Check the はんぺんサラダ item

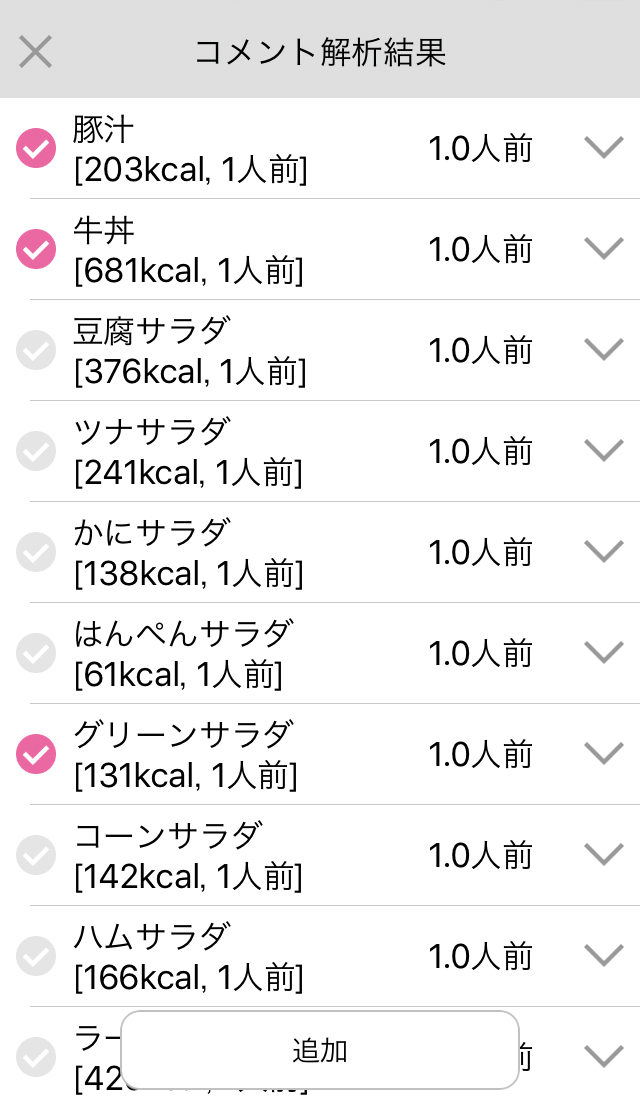coord(36,653)
